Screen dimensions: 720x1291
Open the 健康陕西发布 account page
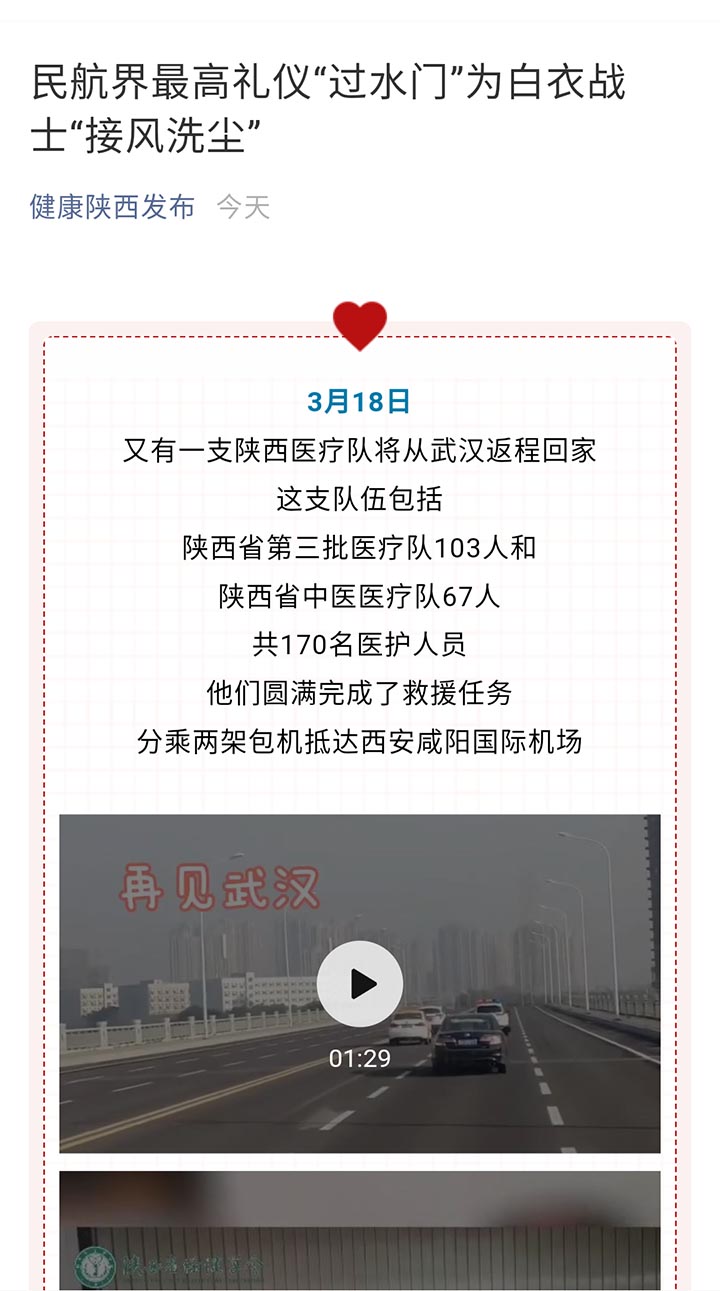112,207
